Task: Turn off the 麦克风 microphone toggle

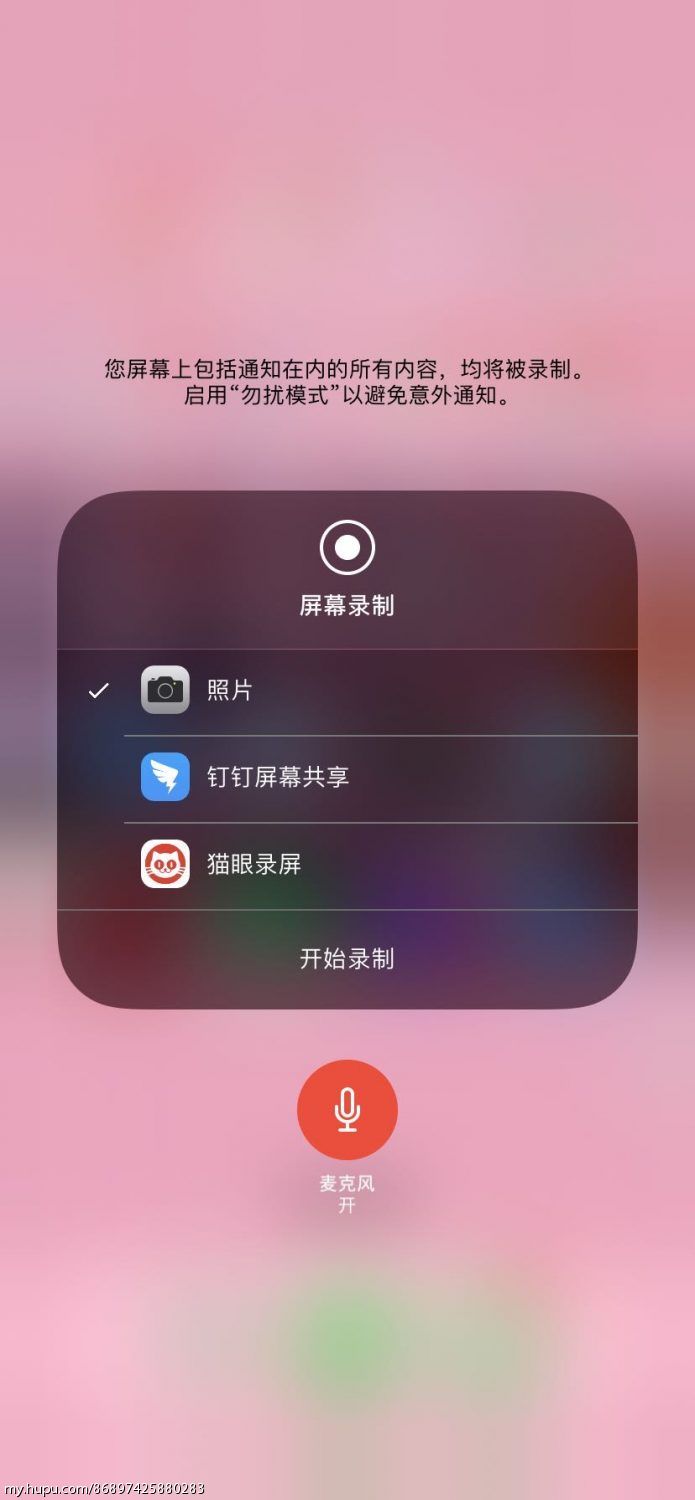Action: coord(347,1110)
